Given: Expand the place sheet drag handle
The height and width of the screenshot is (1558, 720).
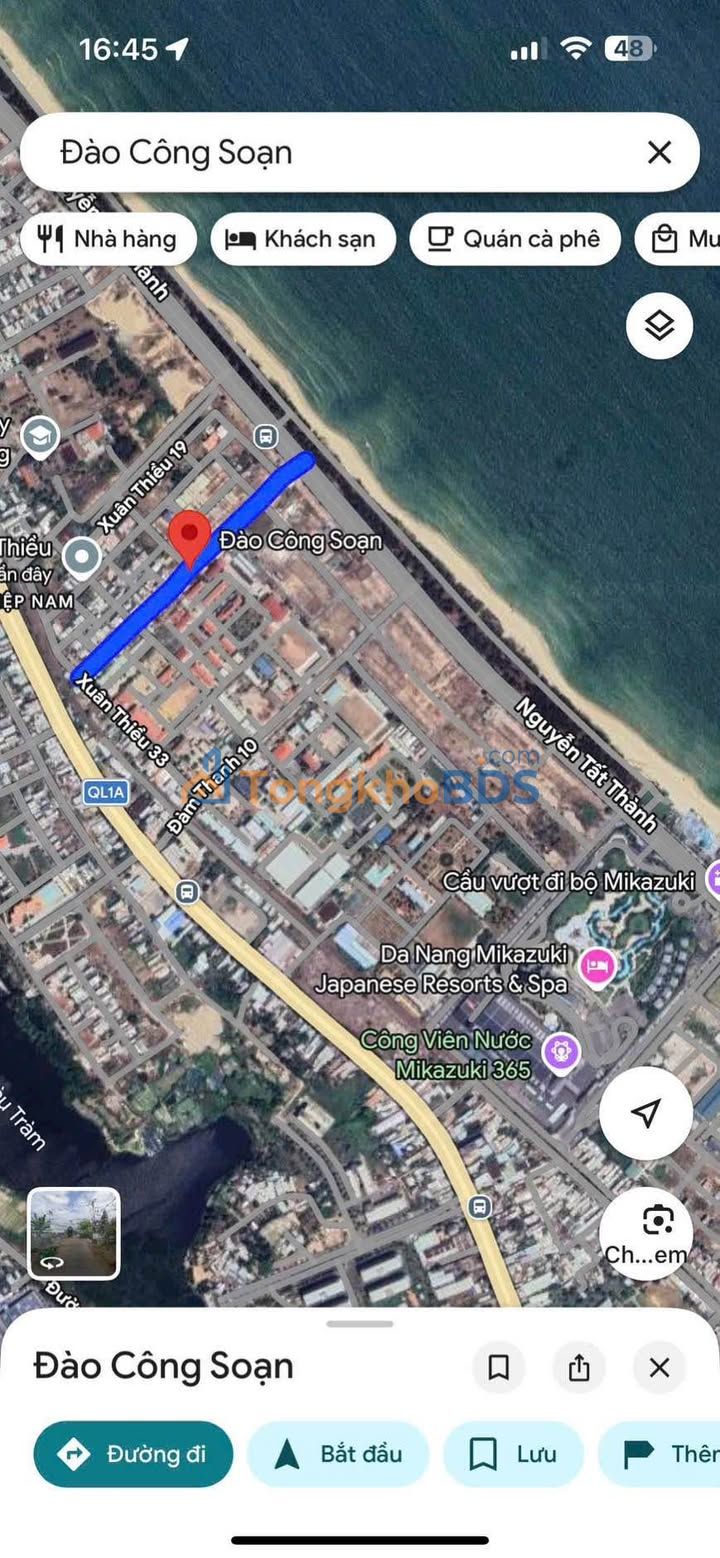Looking at the screenshot, I should click(360, 1323).
